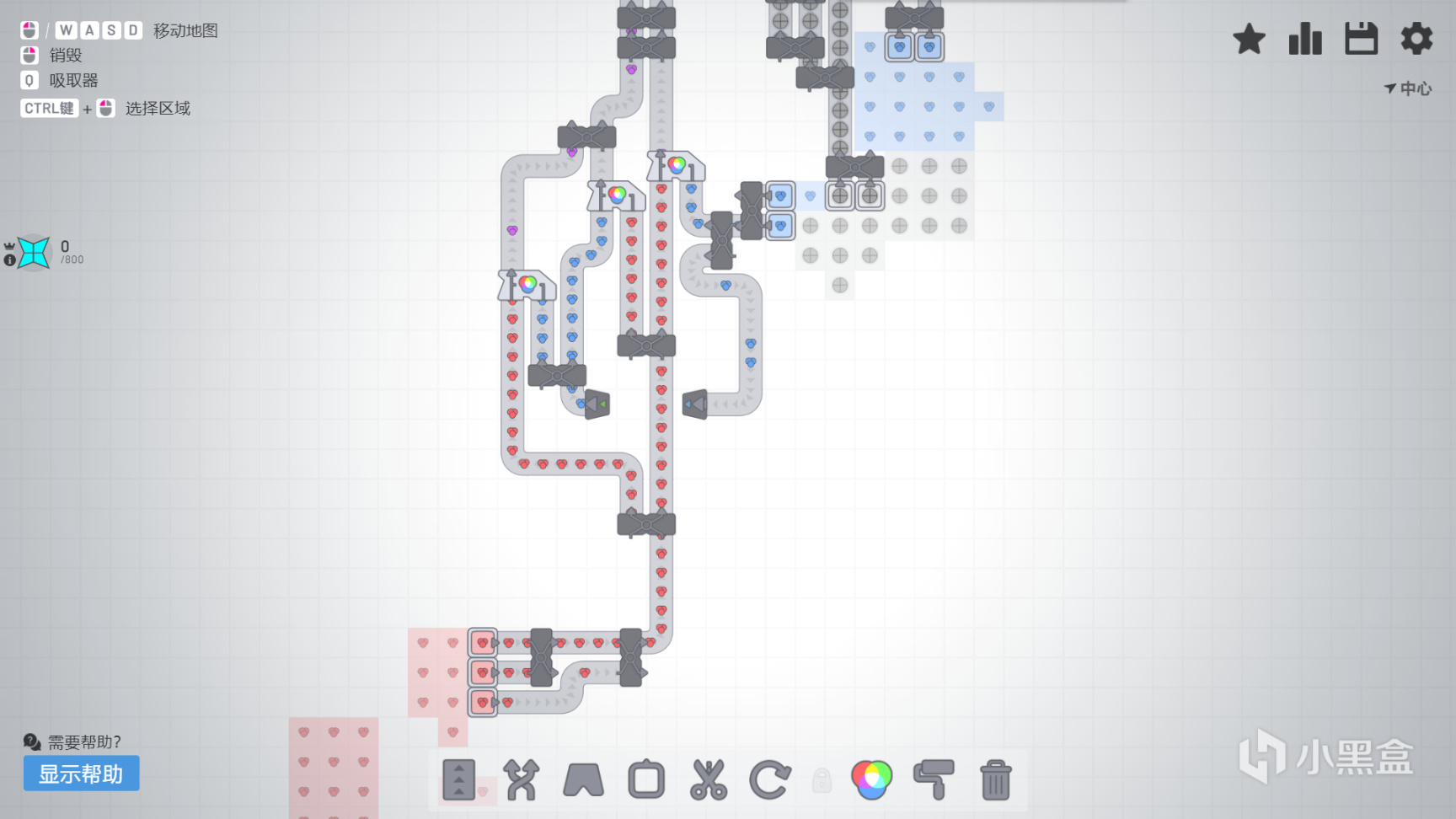Select the paint roller painter tool
The height and width of the screenshot is (819, 1456).
click(x=934, y=779)
